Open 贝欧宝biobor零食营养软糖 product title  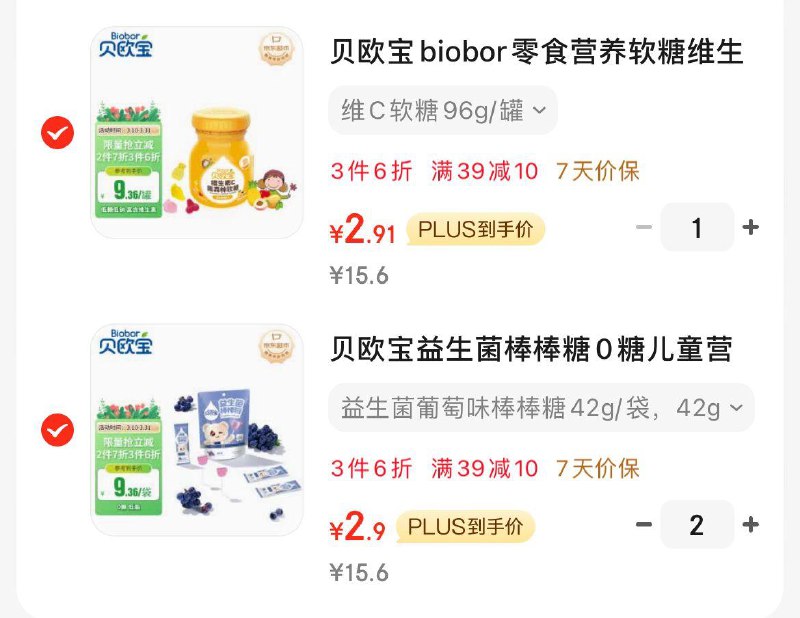click(537, 52)
